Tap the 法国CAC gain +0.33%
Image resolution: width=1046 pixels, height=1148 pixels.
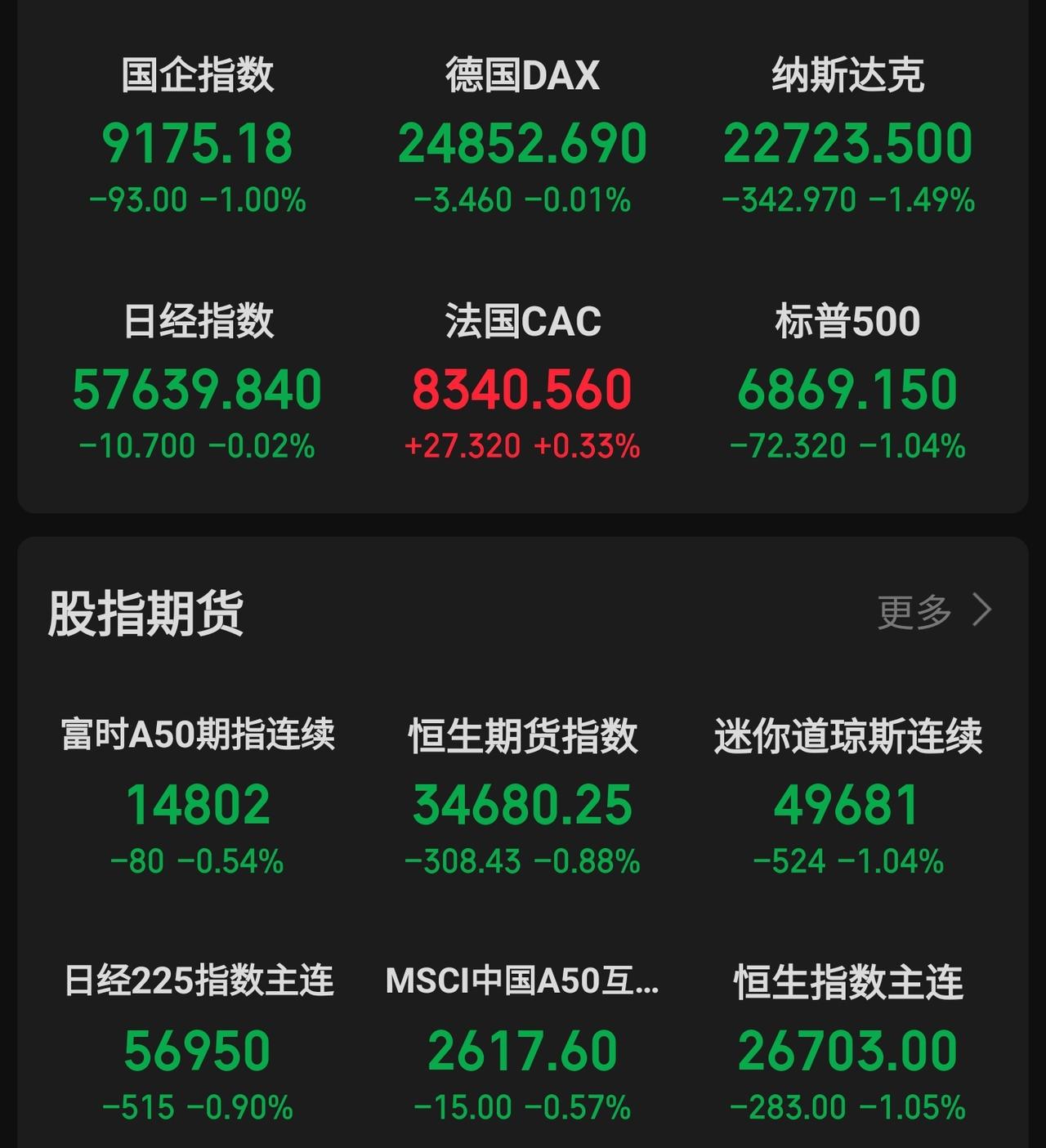586,447
